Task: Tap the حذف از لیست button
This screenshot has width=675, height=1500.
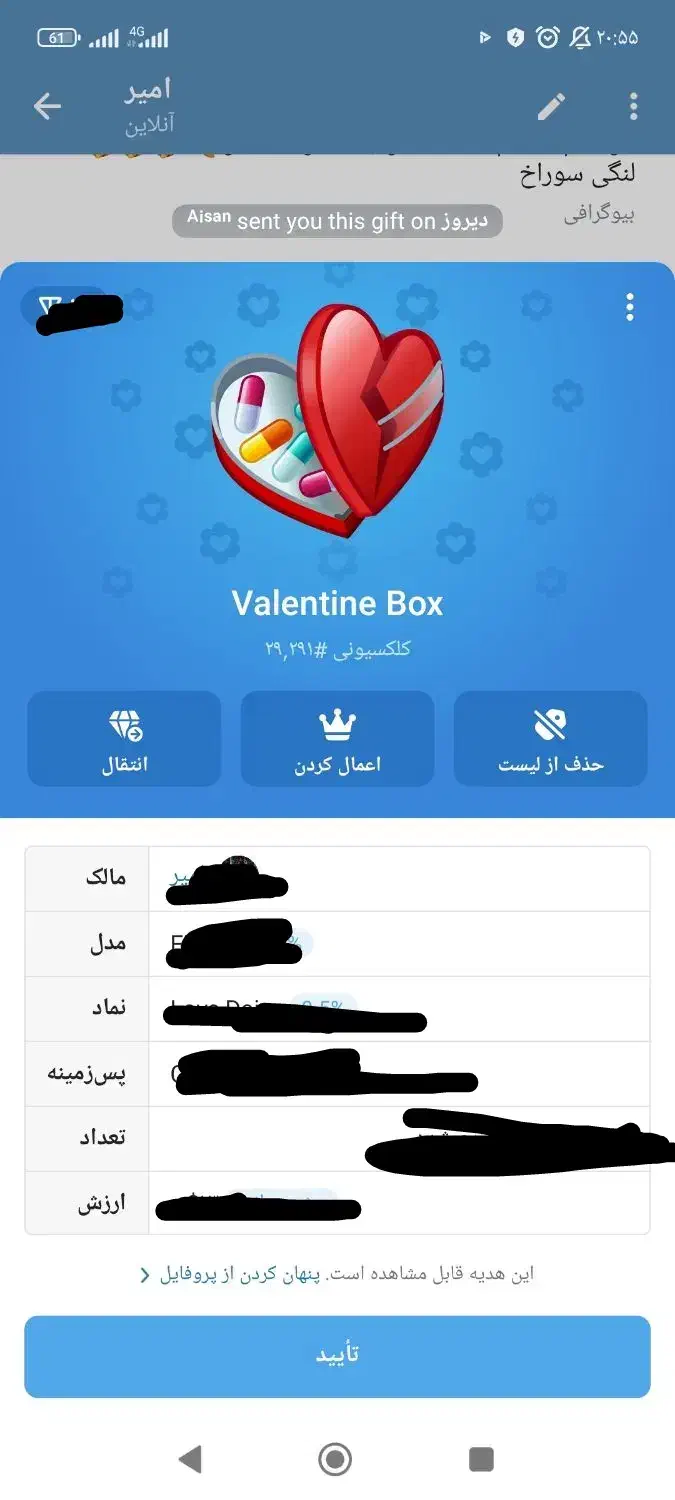Action: (x=551, y=739)
